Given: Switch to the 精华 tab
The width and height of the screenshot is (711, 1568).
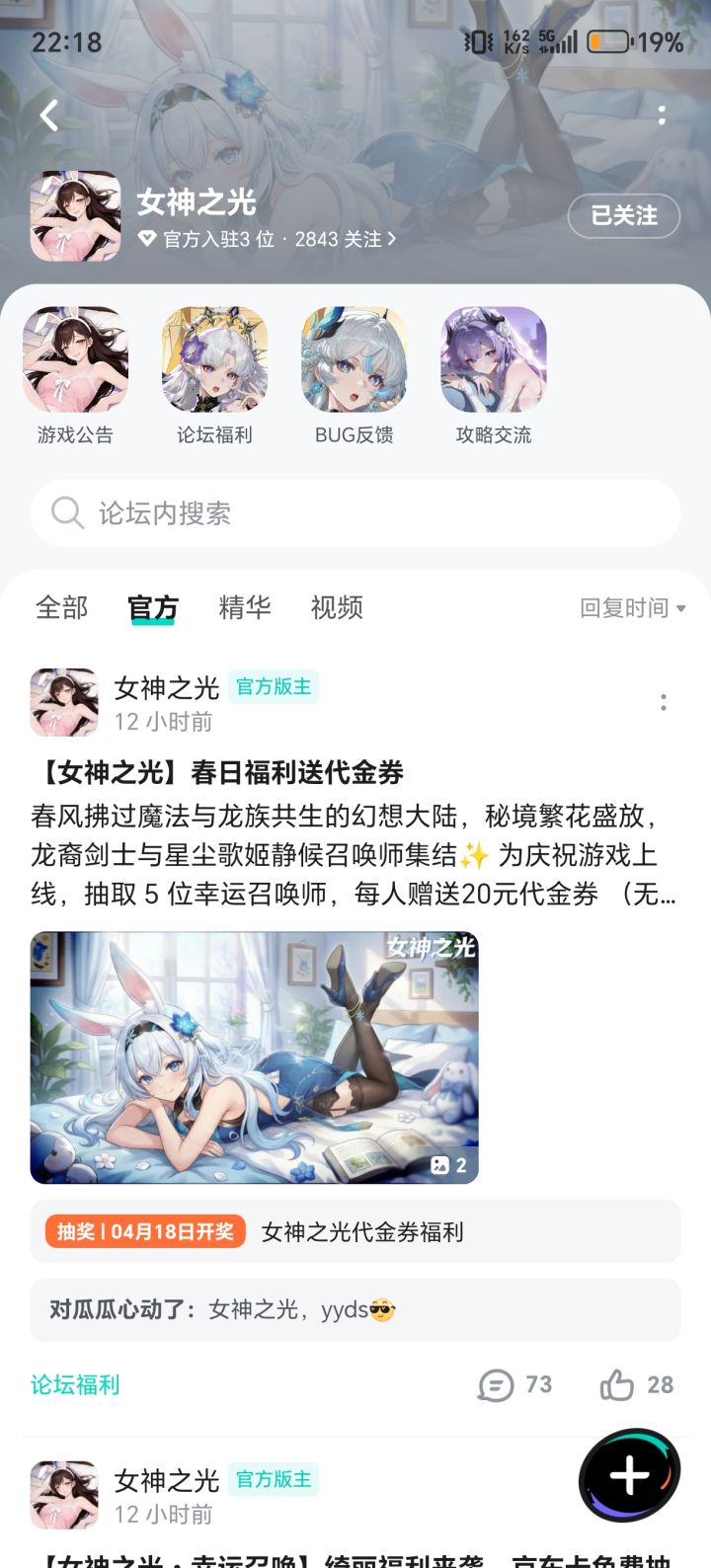Looking at the screenshot, I should (245, 608).
